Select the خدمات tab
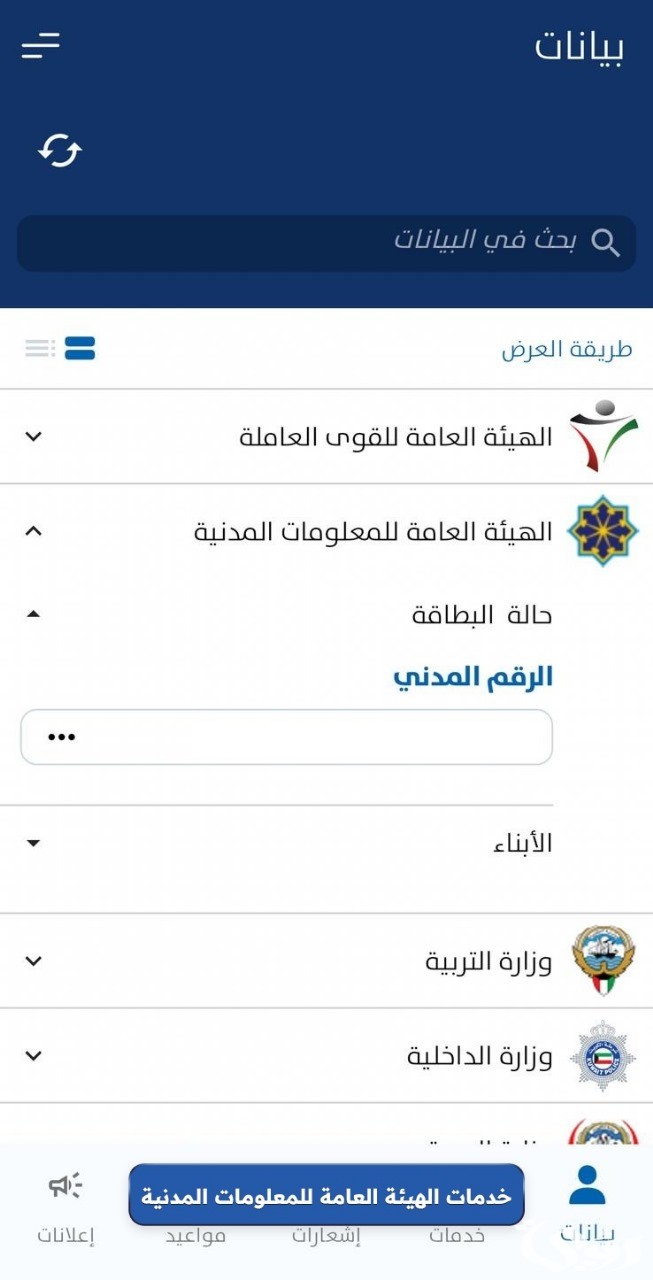The width and height of the screenshot is (653, 1280). pyautogui.click(x=457, y=1234)
